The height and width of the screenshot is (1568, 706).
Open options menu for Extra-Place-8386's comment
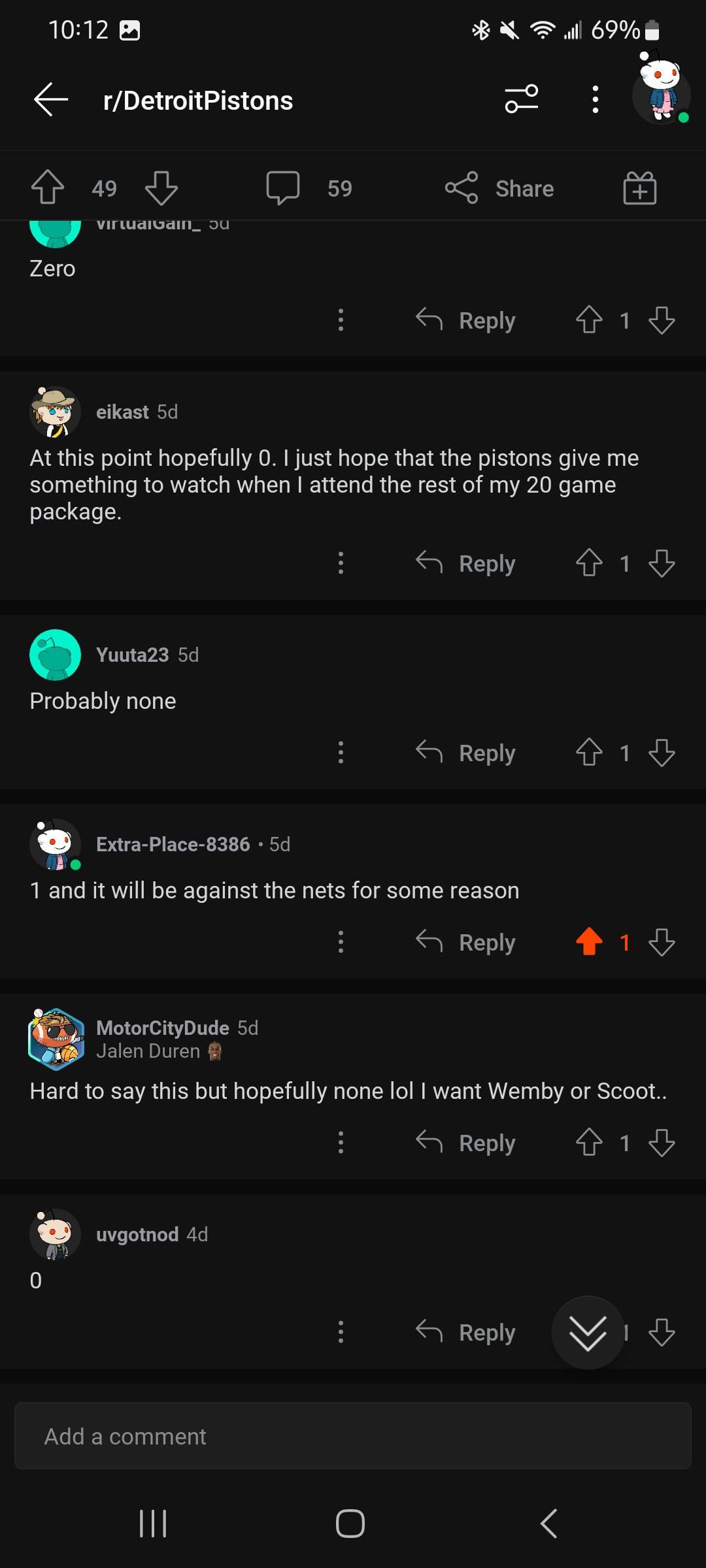341,942
